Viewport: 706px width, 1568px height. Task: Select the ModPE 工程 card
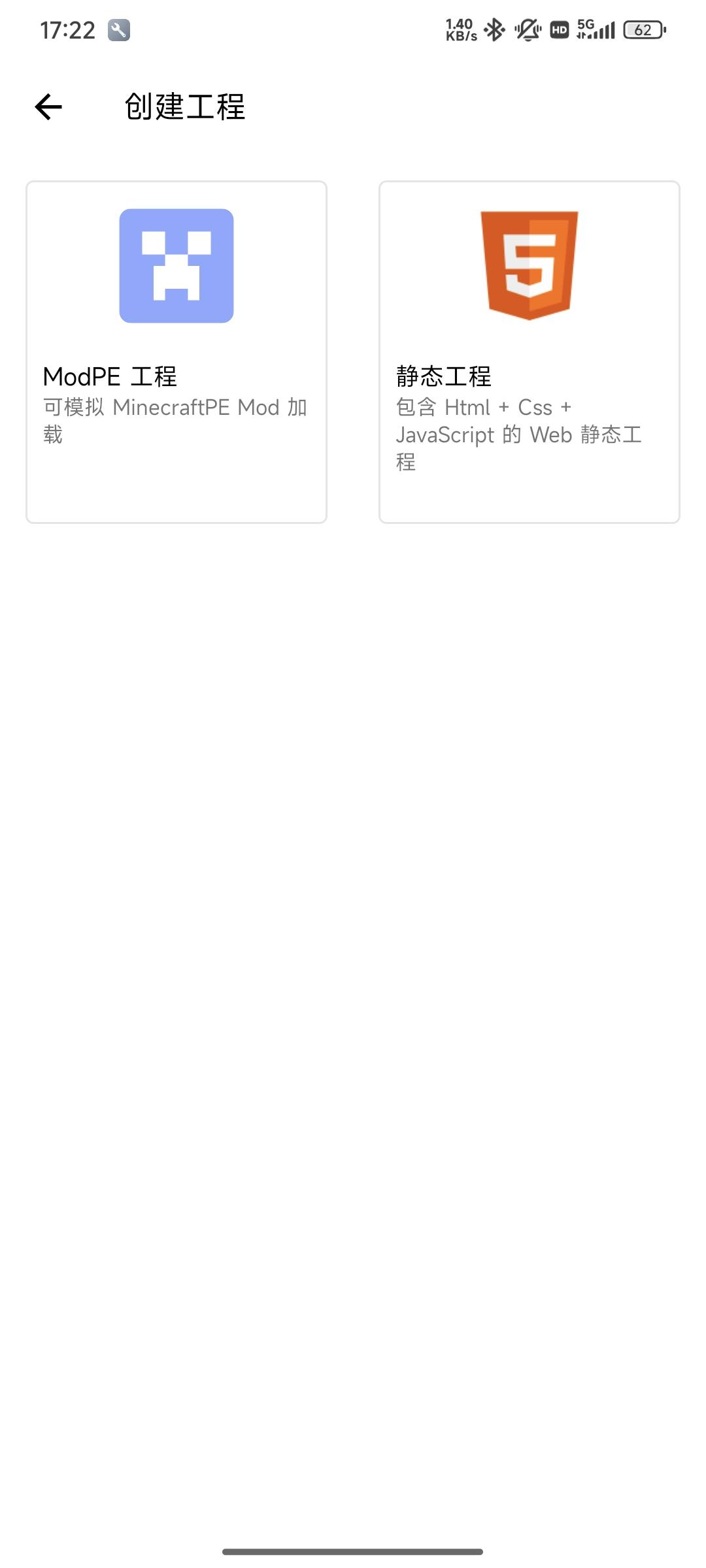[x=176, y=352]
